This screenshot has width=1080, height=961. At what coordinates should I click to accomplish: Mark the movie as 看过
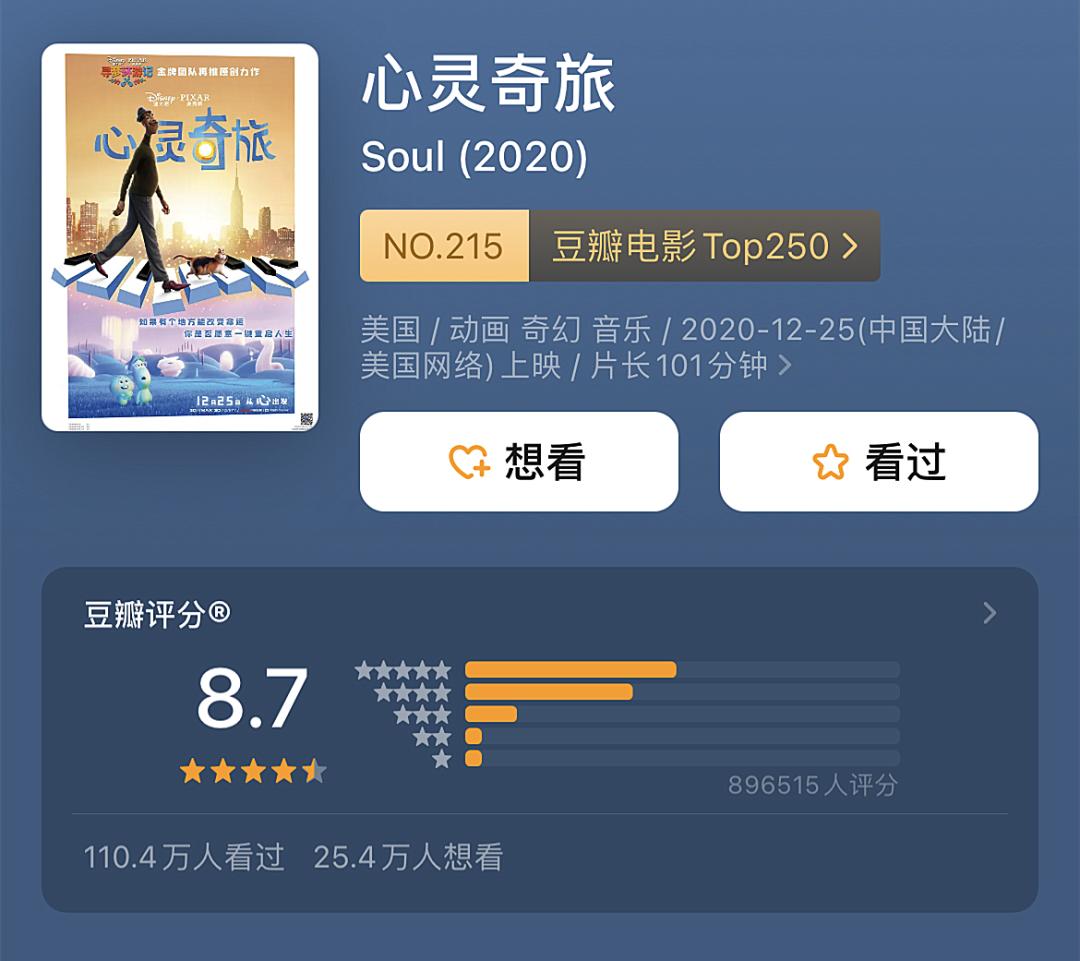(x=879, y=462)
